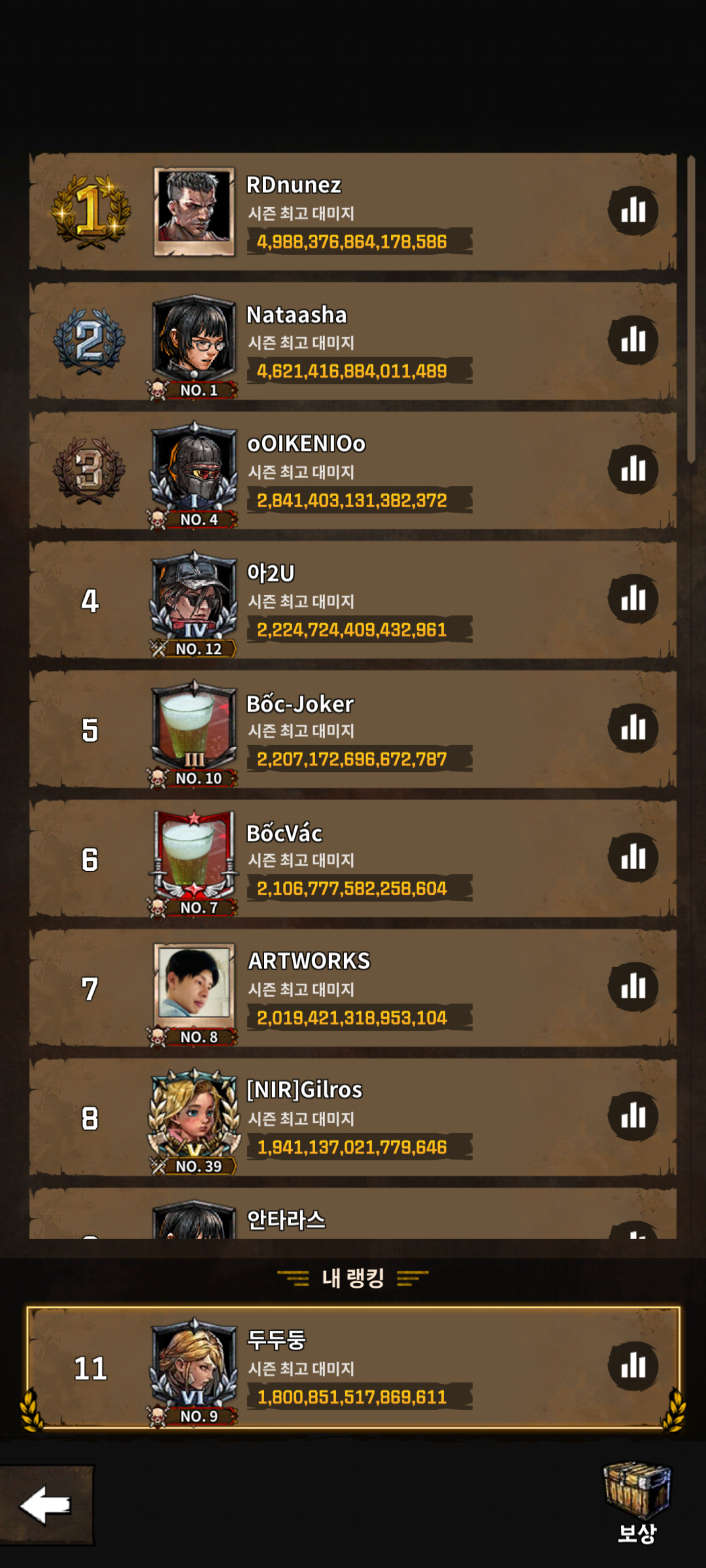Open BốcVác's stats icon
706x1568 pixels.
(x=633, y=857)
